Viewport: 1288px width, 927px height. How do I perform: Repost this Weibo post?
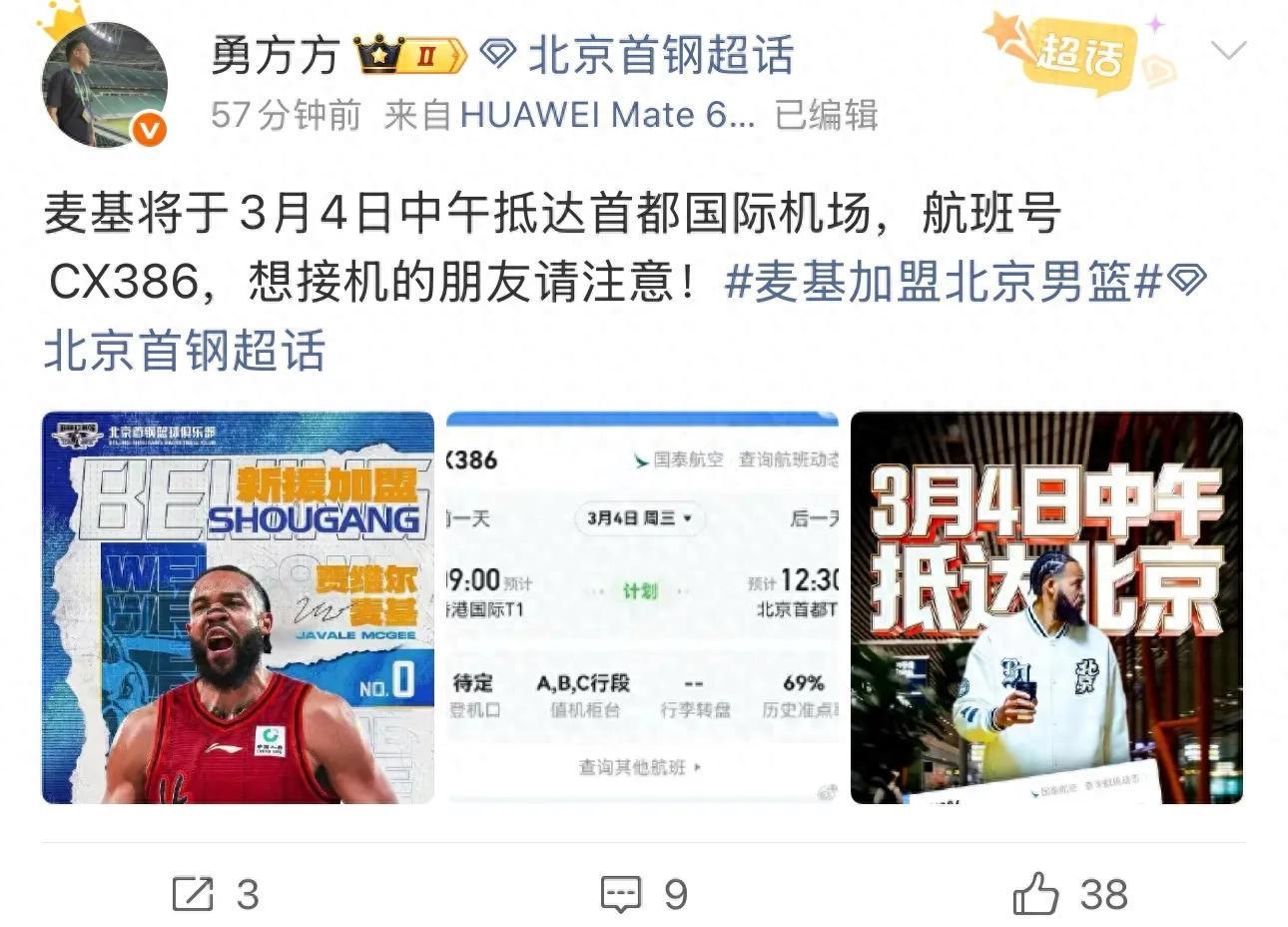(x=215, y=893)
